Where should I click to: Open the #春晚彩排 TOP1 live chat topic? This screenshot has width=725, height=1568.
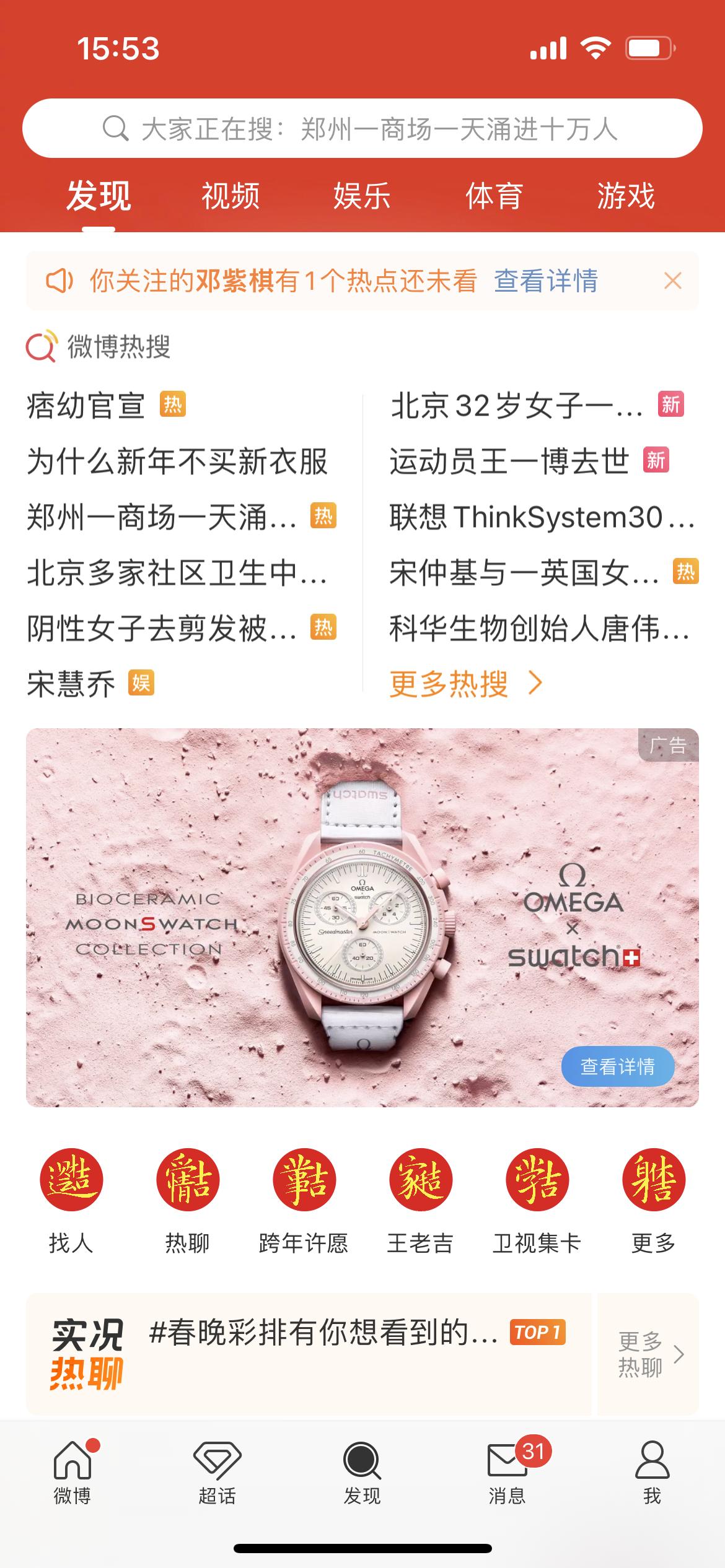coord(322,1333)
